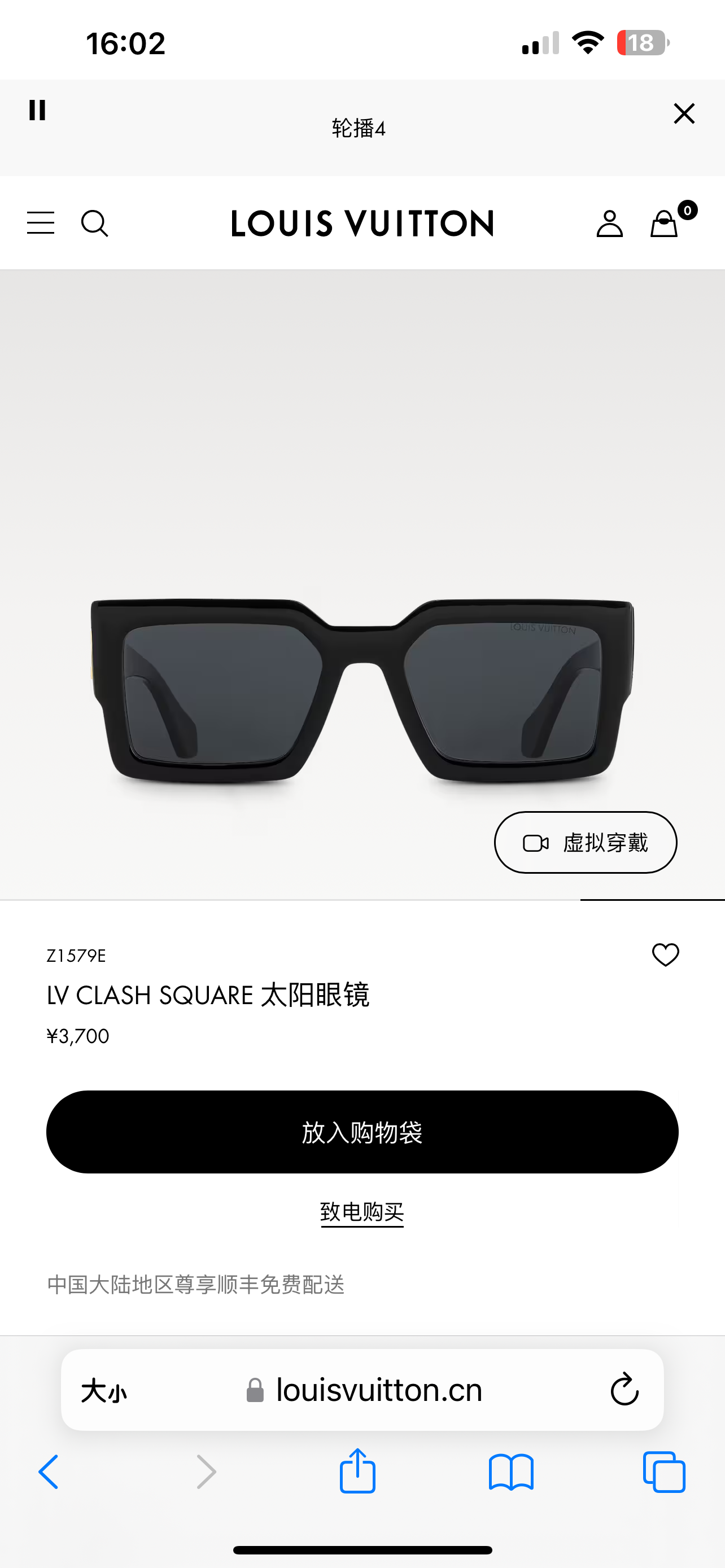Open the 致电购买 call-to-buy link
The height and width of the screenshot is (1568, 725).
click(x=362, y=1212)
